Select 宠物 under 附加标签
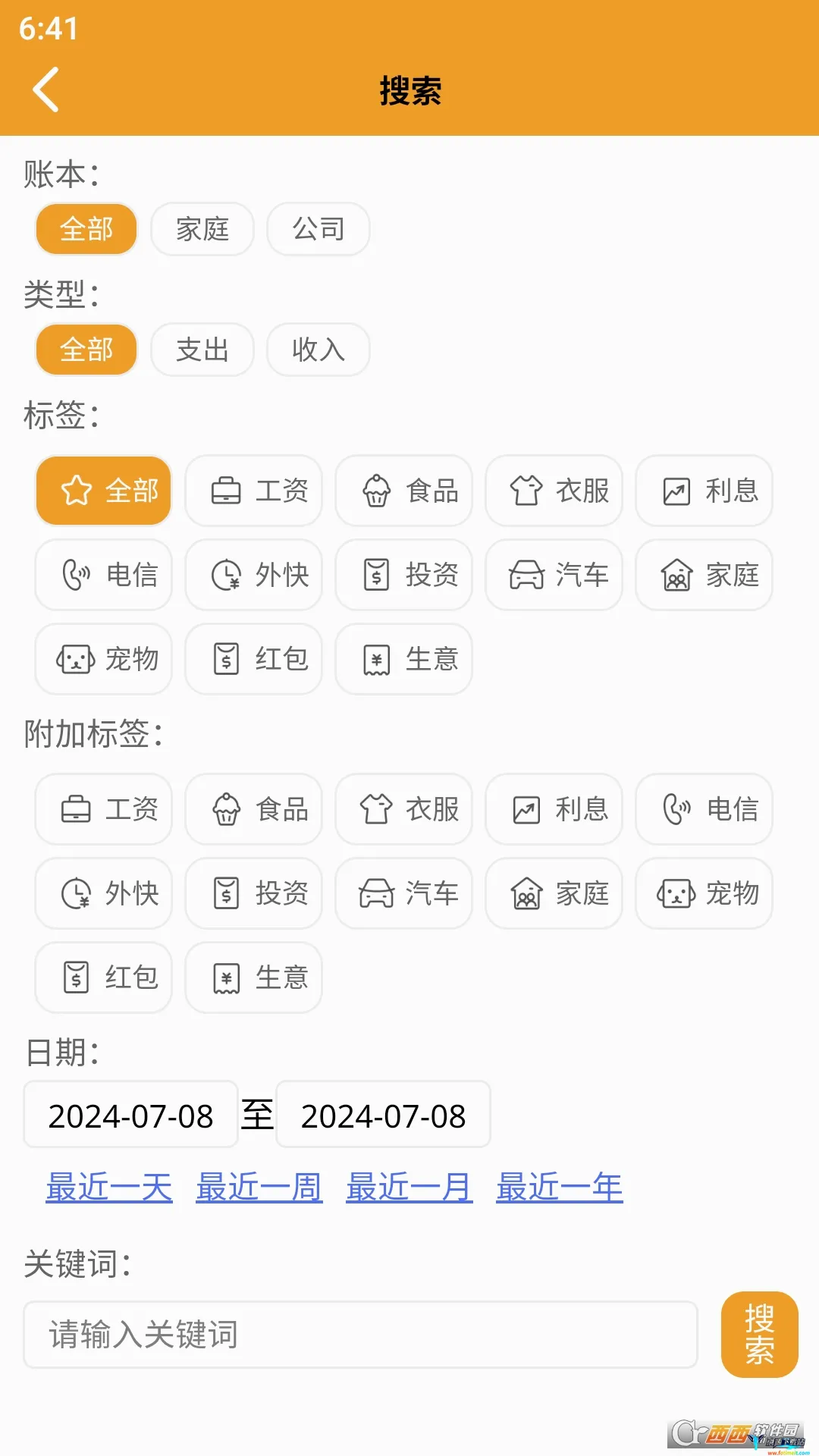This screenshot has width=819, height=1456. pyautogui.click(x=704, y=893)
